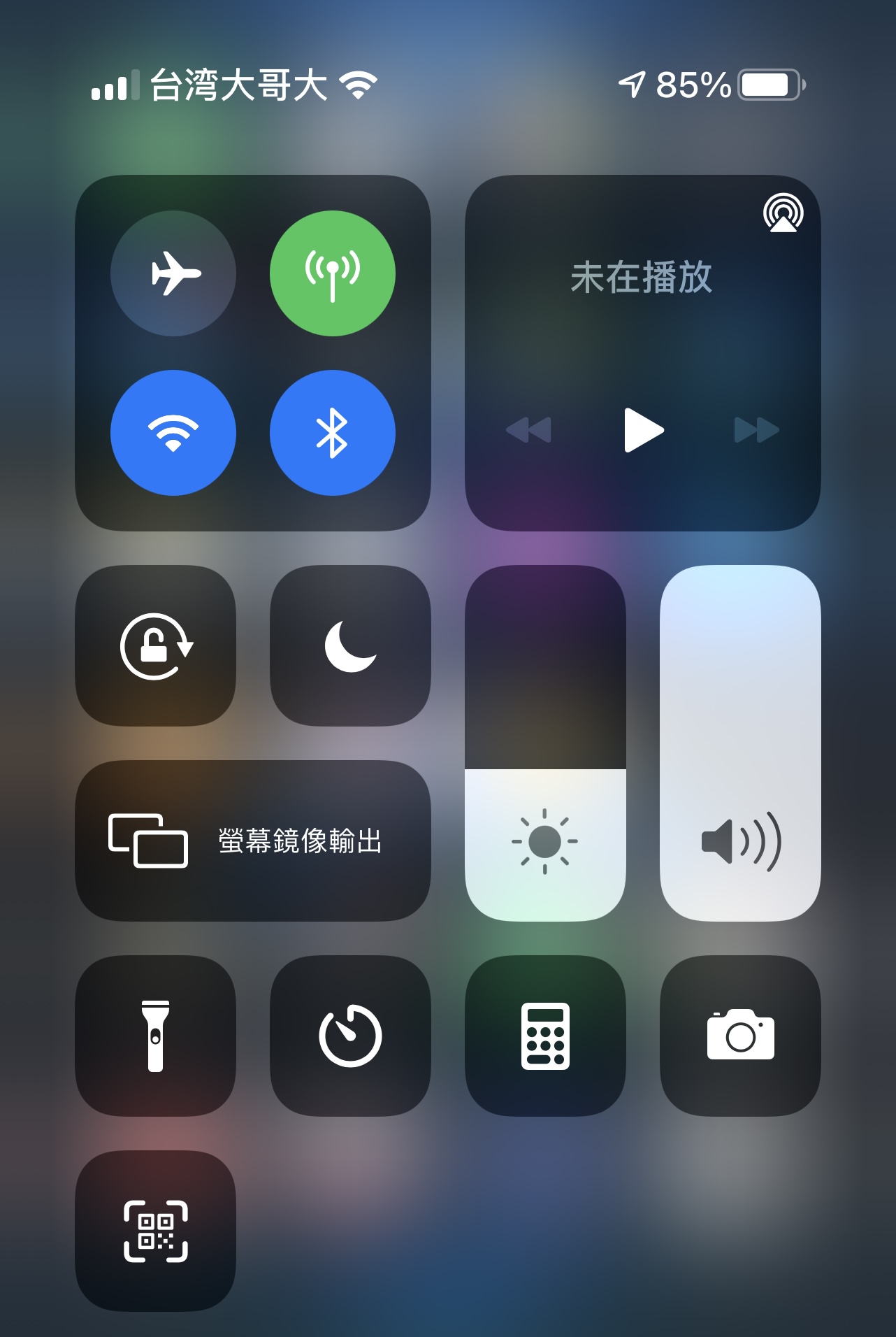Open the timer
The image size is (896, 1337).
[x=350, y=1036]
